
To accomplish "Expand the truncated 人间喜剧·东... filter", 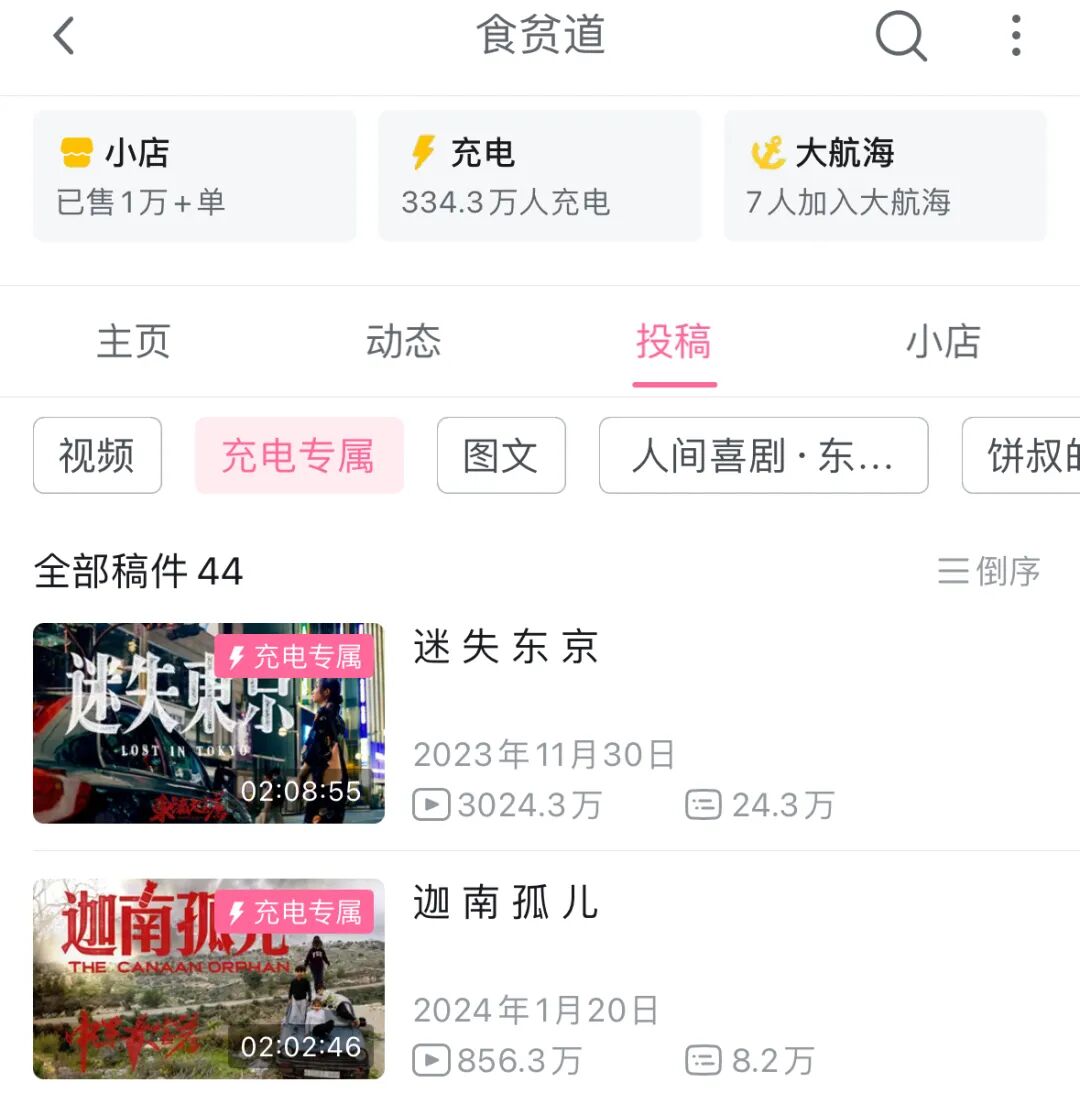I will click(x=764, y=456).
